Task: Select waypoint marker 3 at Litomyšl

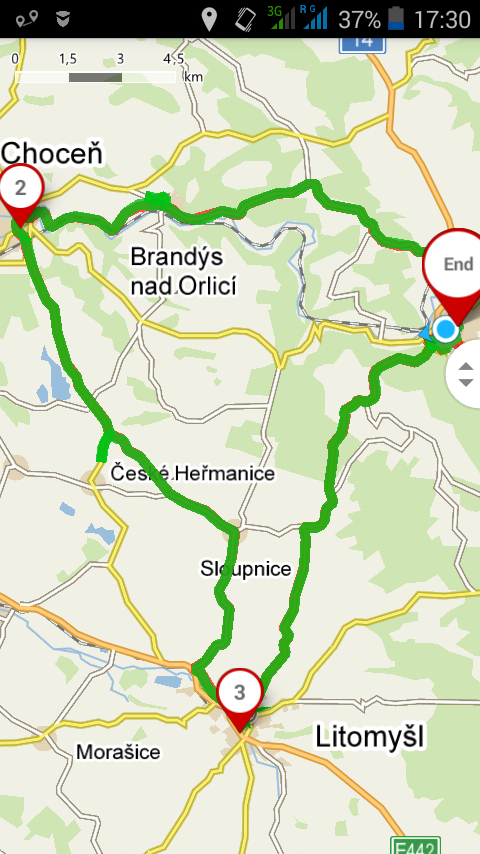Action: (x=240, y=698)
